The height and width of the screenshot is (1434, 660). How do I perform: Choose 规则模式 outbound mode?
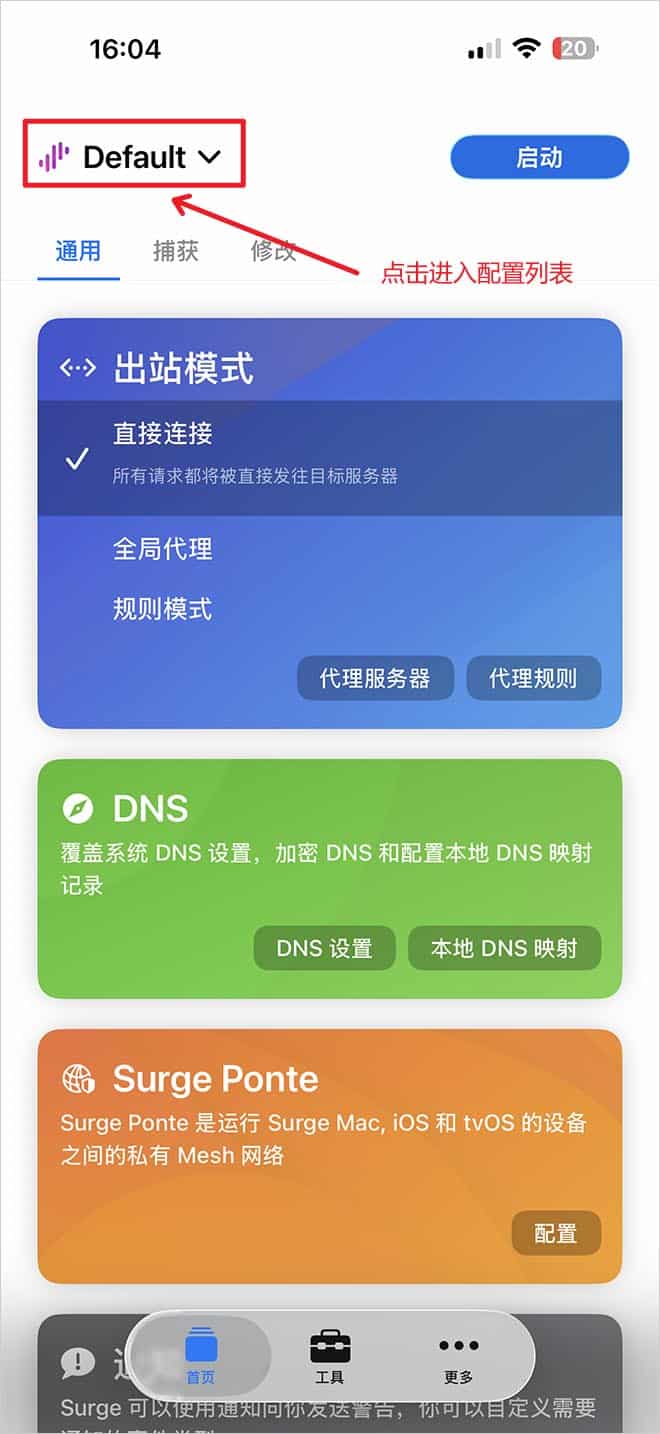[163, 609]
